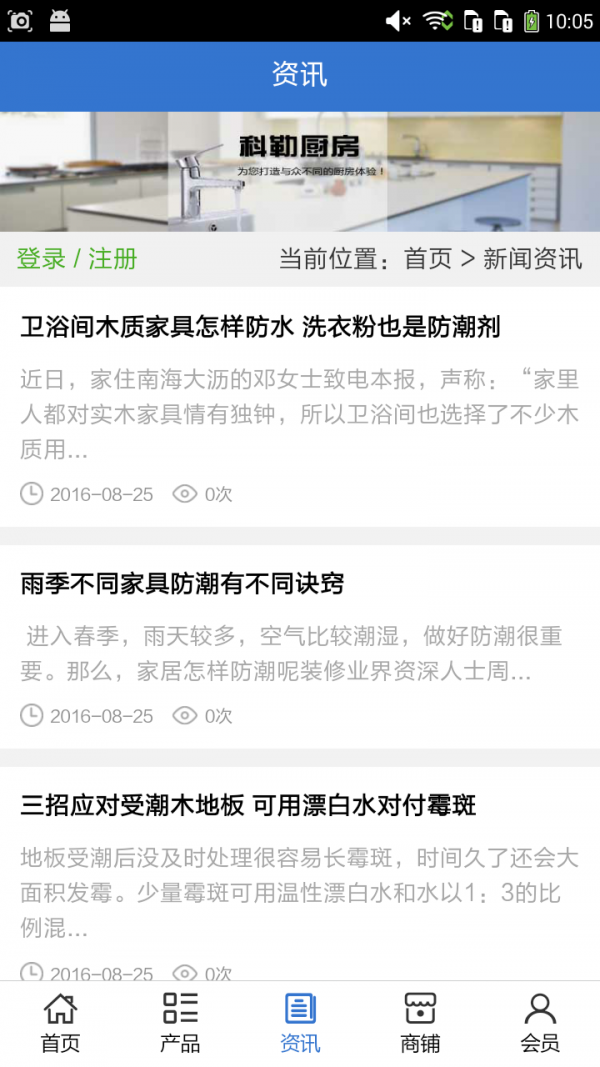
Task: Open the 登录 / 注册 login link
Action: click(77, 259)
